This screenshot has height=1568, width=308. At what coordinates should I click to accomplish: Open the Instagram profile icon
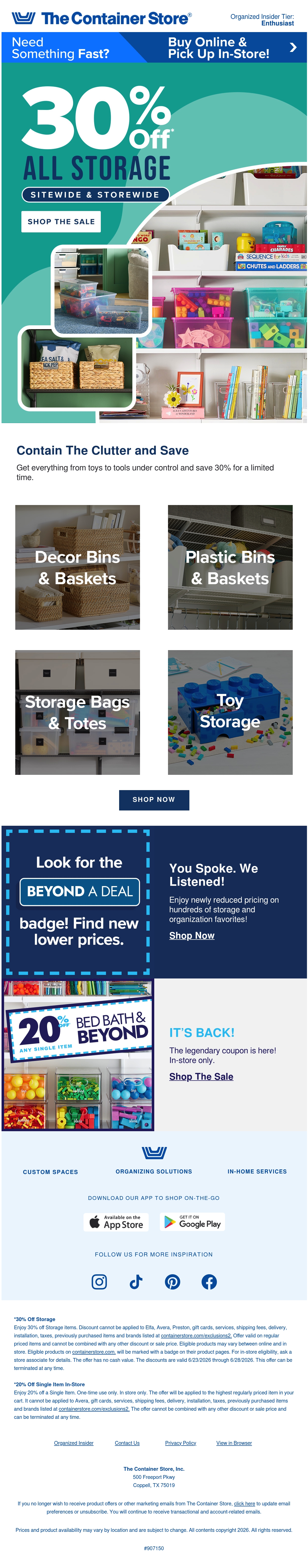(x=99, y=1282)
